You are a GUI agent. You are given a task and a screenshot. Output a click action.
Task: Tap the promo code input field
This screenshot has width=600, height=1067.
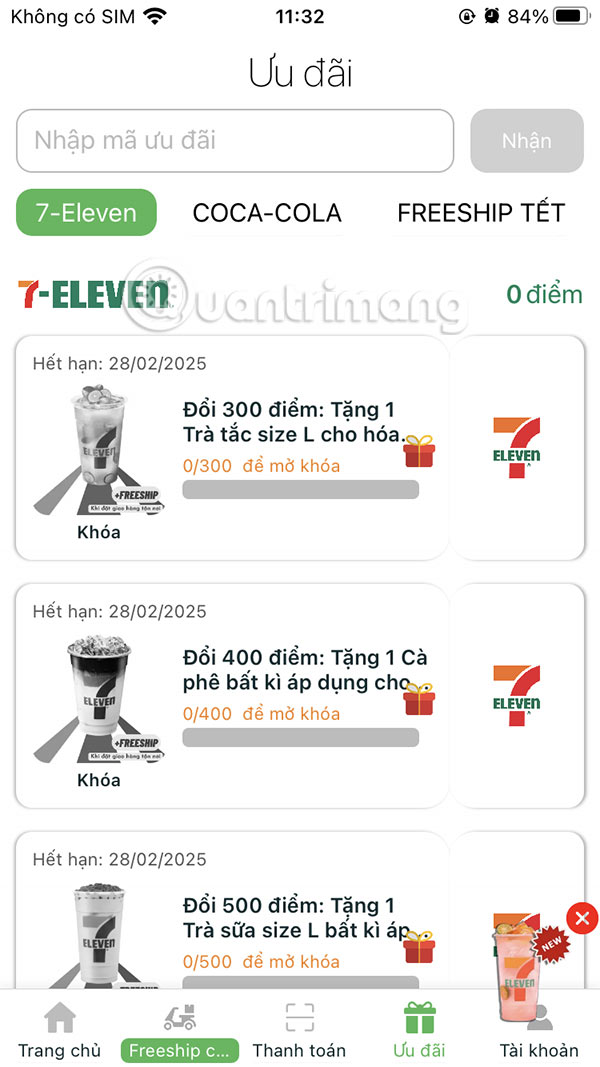coord(235,141)
